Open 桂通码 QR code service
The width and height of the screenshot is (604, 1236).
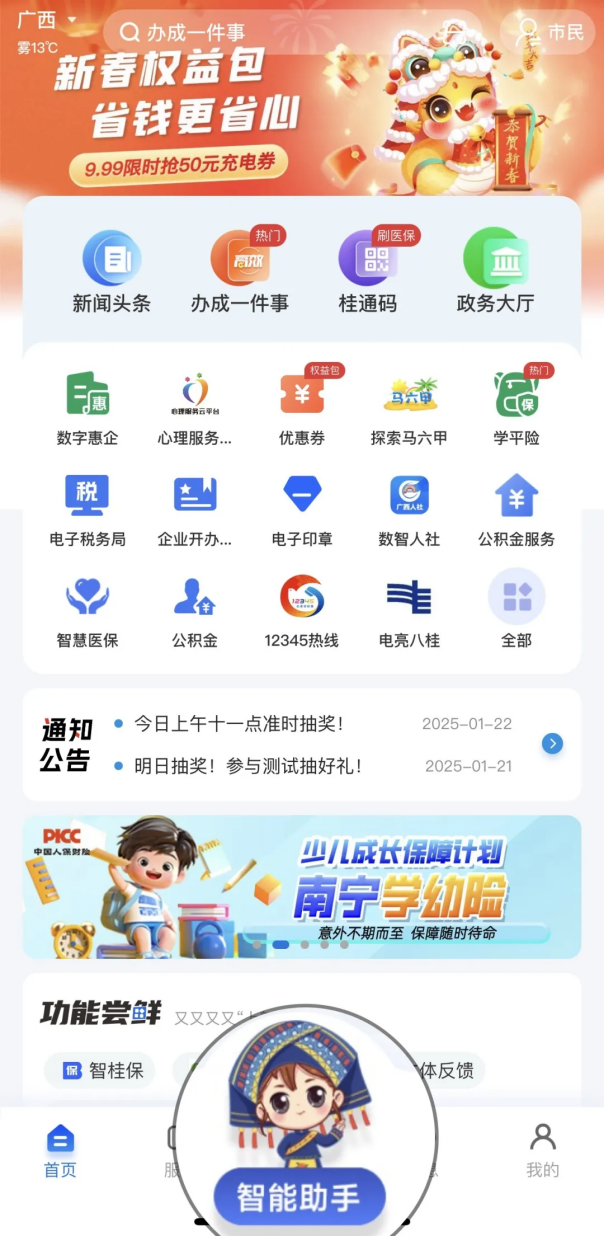367,271
